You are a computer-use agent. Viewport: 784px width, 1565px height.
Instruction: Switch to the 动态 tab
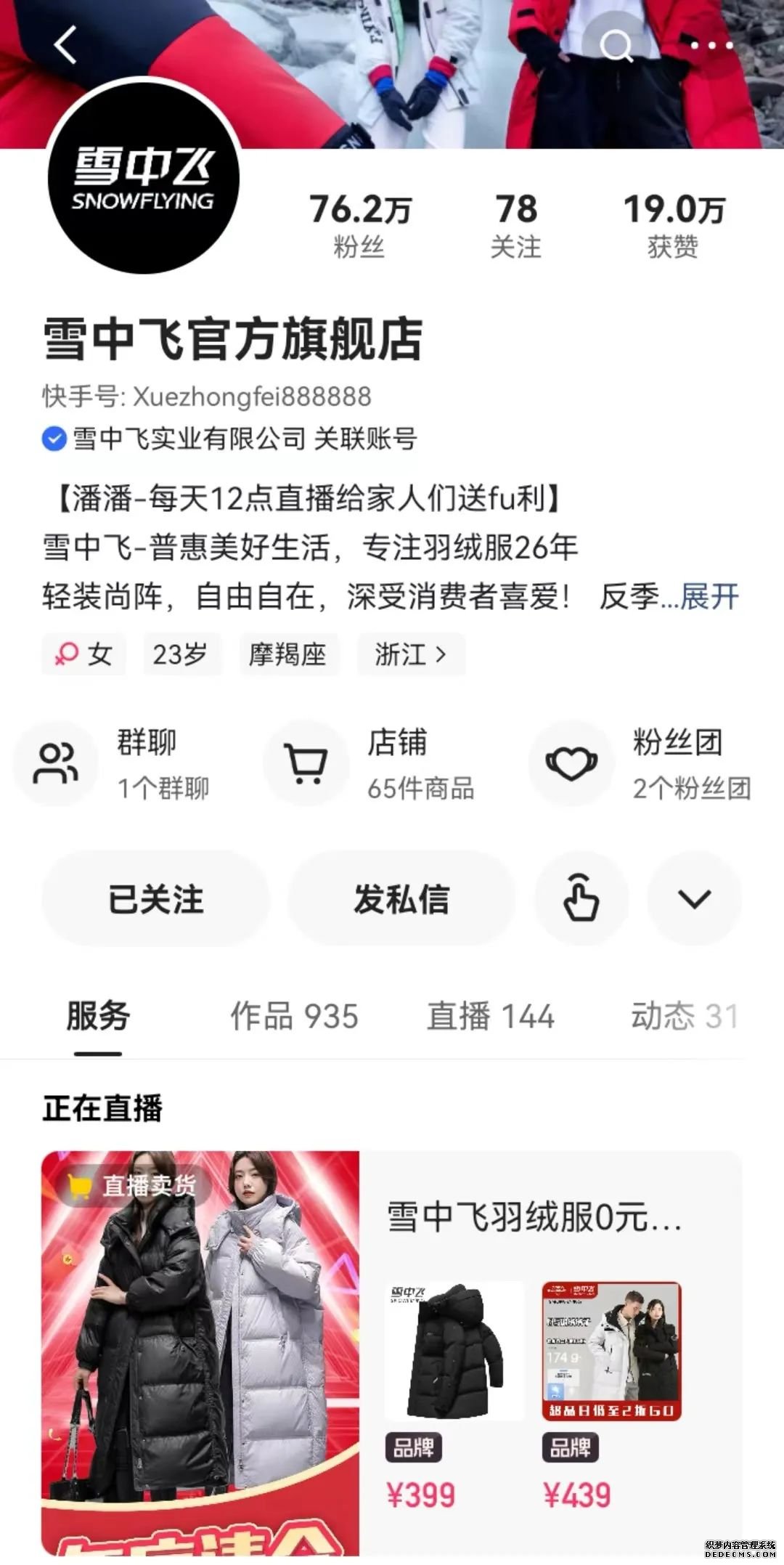682,1016
